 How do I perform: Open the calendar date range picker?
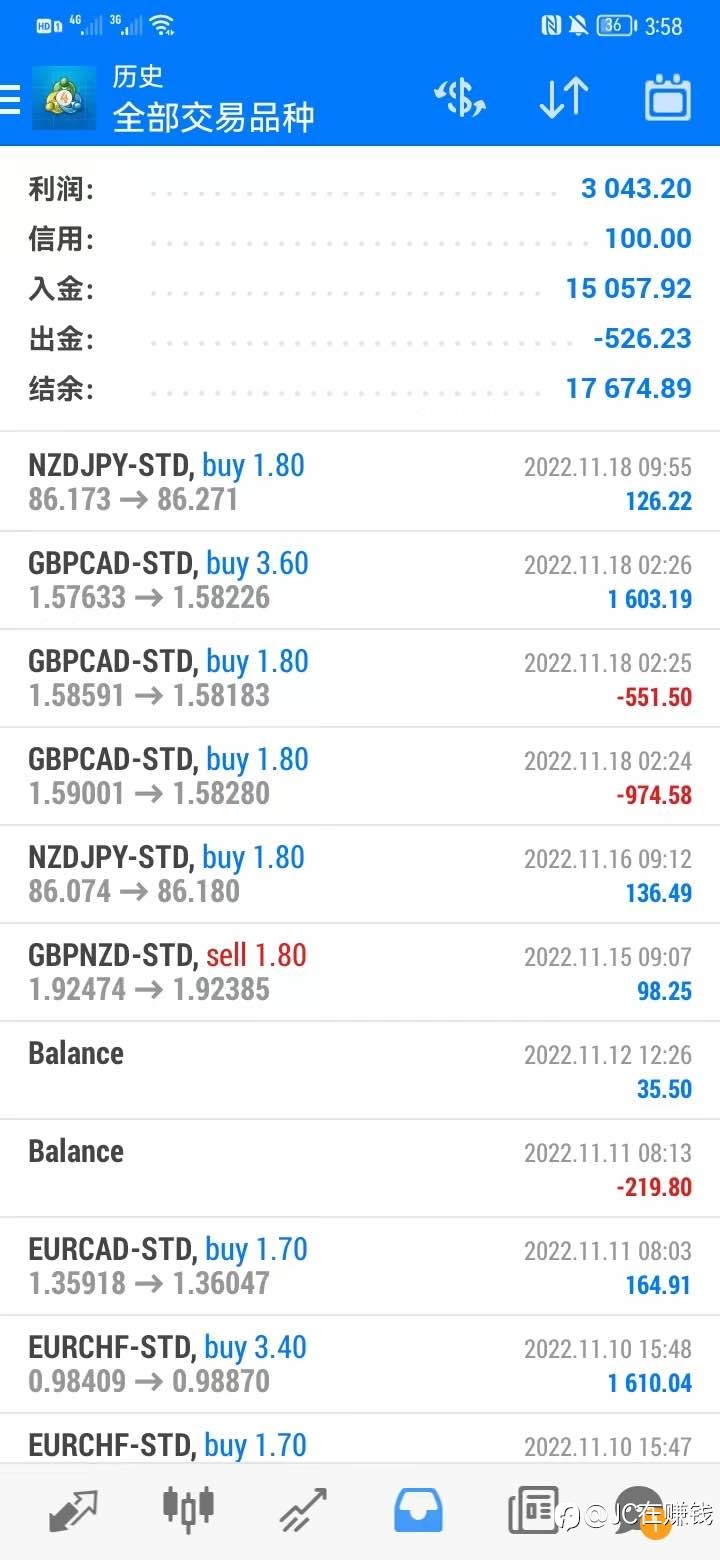(667, 98)
